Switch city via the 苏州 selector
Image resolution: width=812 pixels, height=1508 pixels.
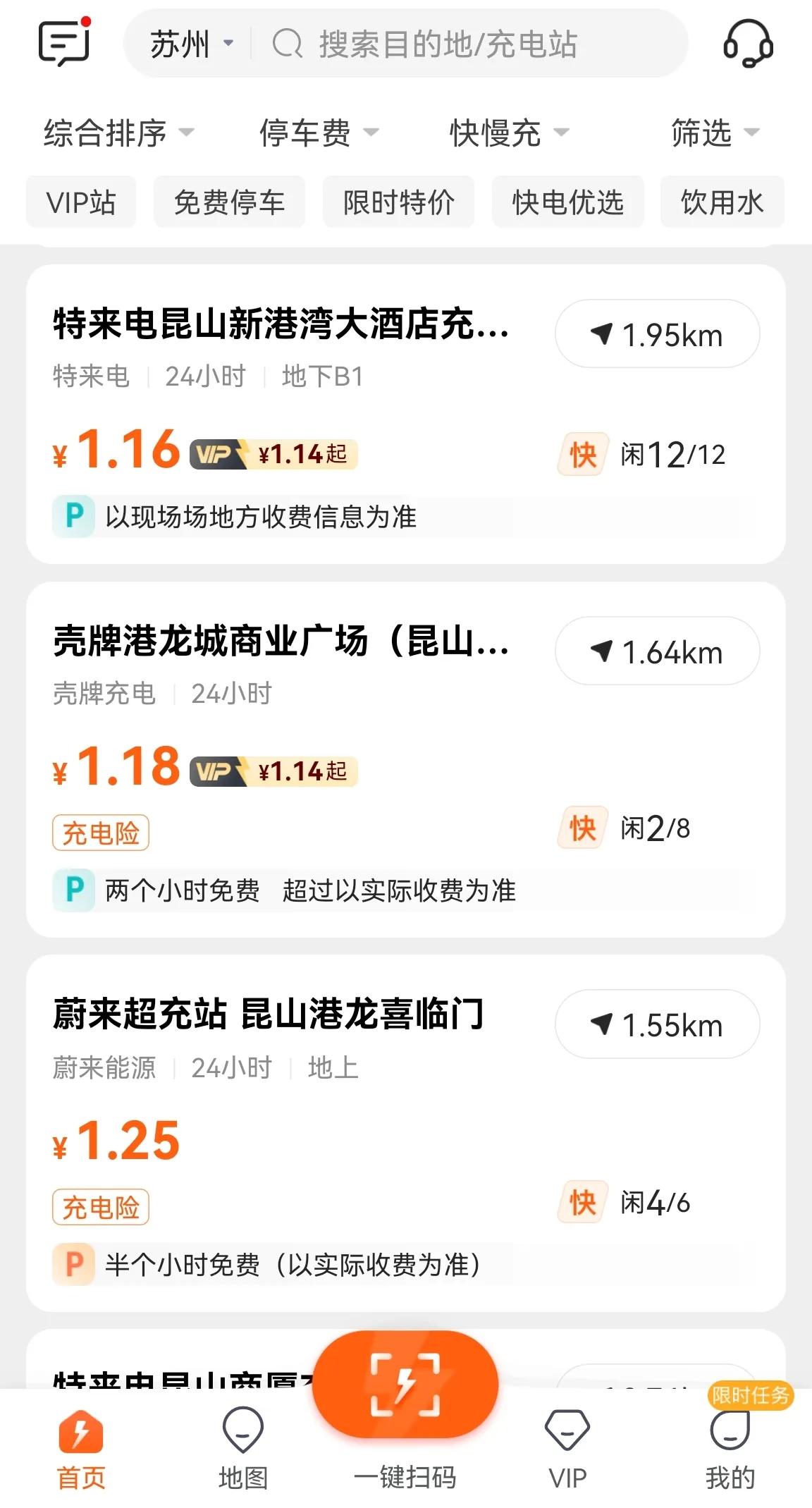tap(187, 44)
